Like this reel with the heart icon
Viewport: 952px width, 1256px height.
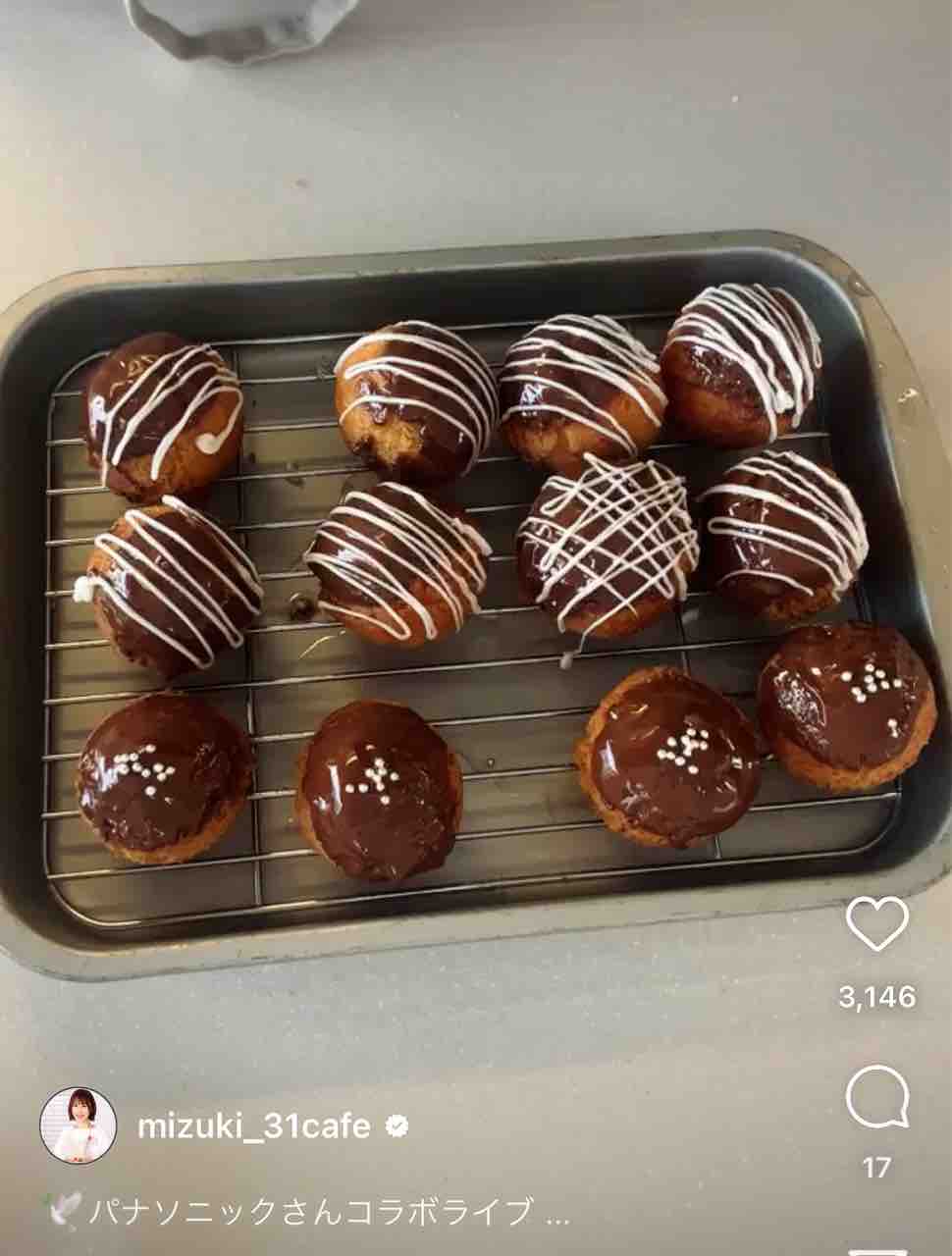877,923
